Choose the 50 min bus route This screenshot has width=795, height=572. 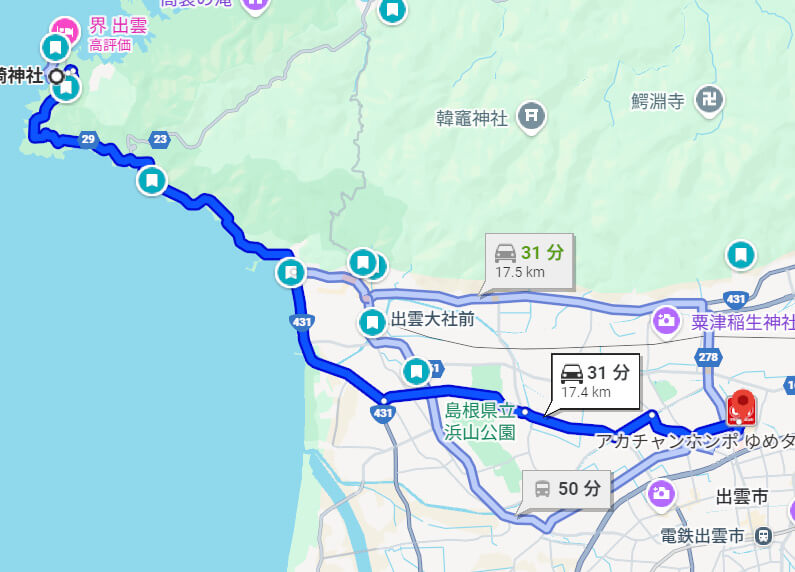[x=567, y=489]
